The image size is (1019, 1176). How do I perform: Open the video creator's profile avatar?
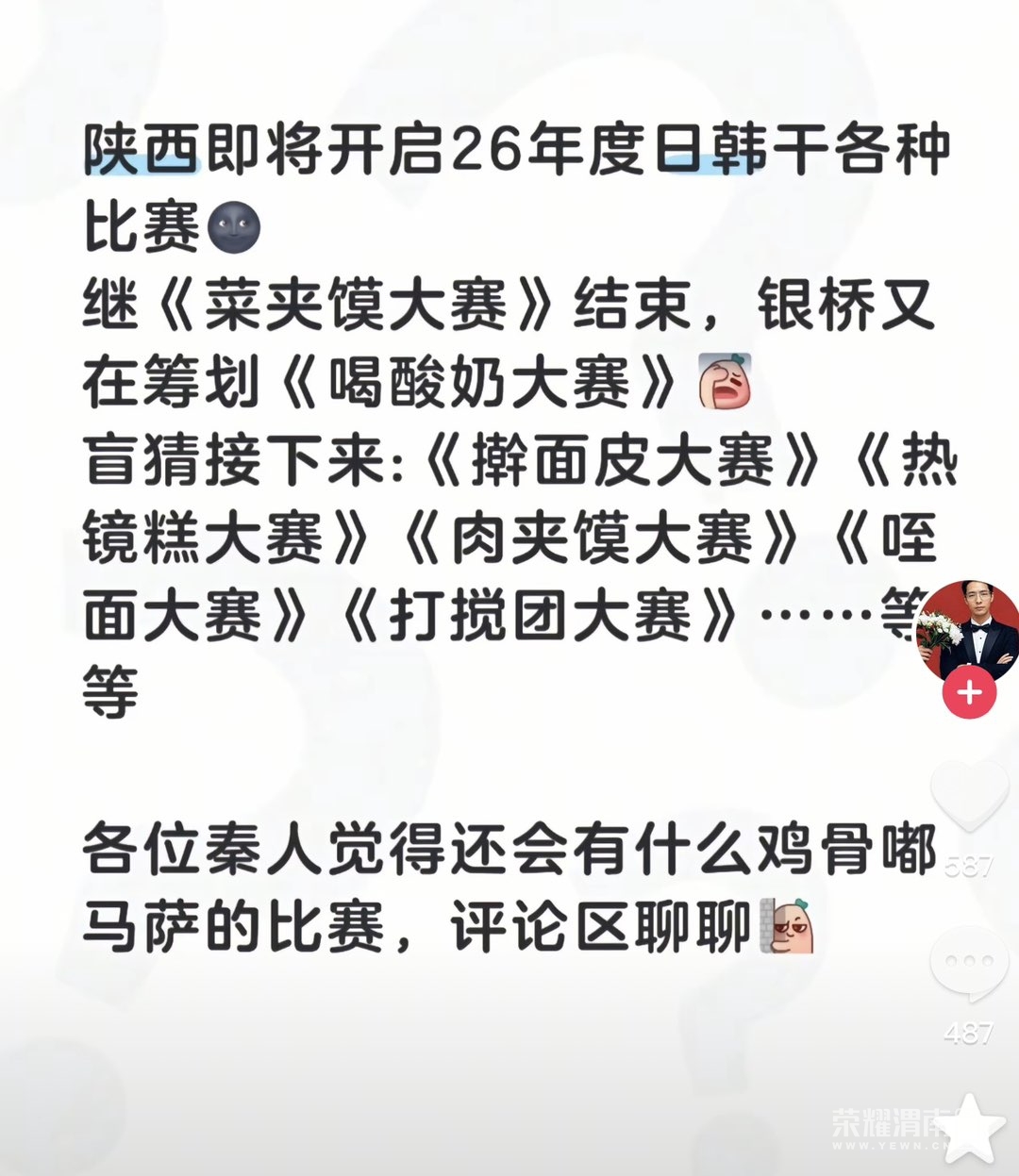coord(969,630)
